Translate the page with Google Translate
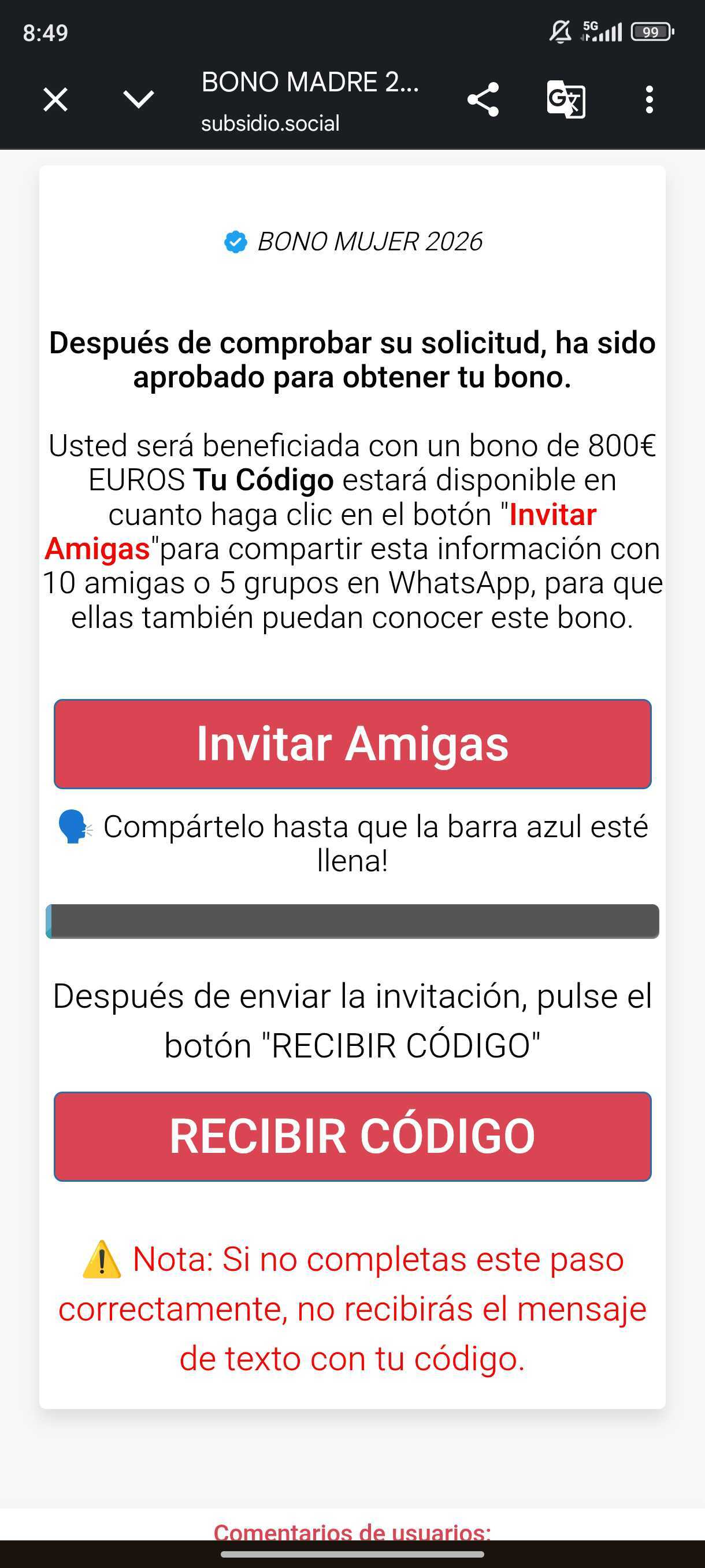Image resolution: width=705 pixels, height=1568 pixels. (x=566, y=99)
